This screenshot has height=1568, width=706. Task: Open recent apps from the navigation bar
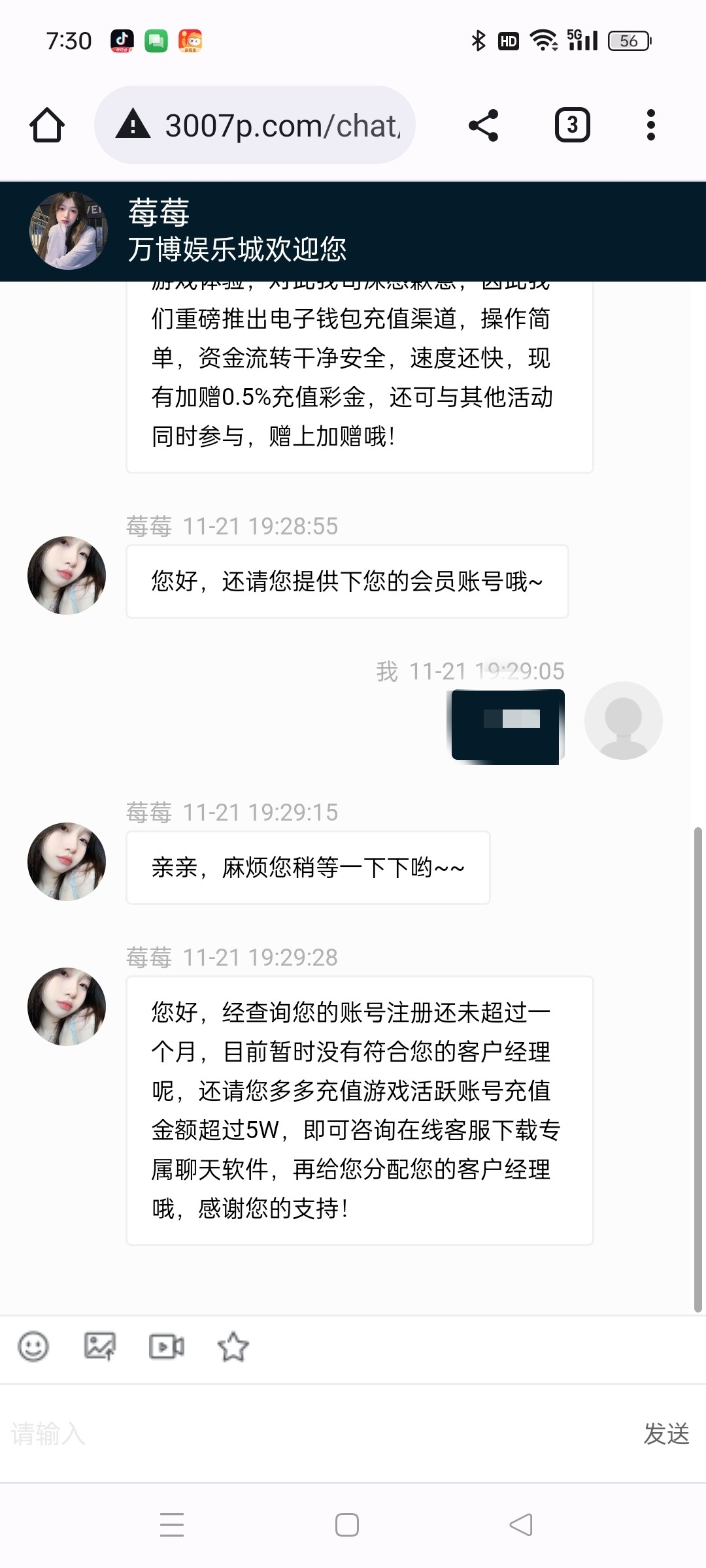pyautogui.click(x=172, y=1525)
